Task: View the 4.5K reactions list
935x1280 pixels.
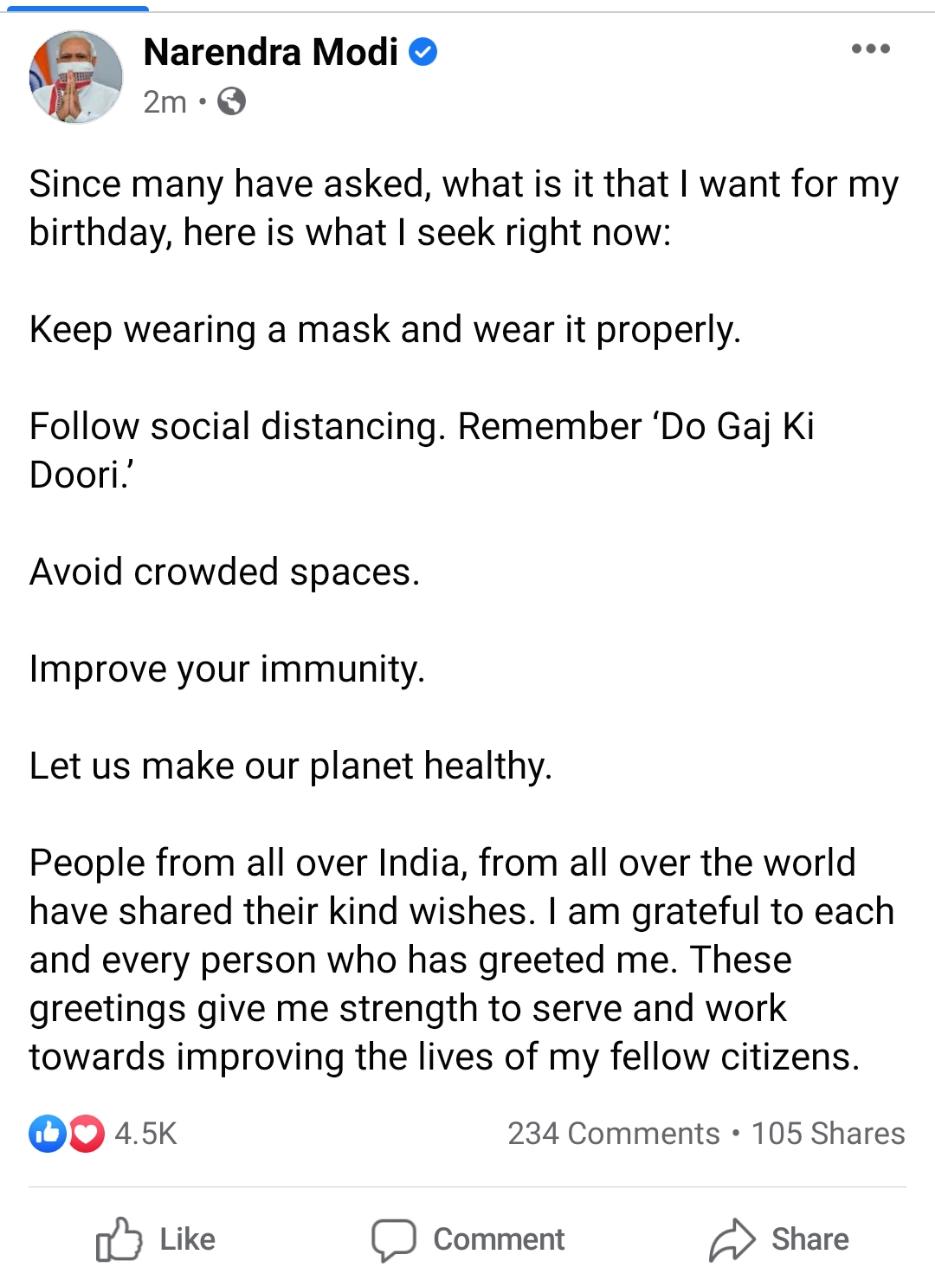Action: click(104, 1133)
